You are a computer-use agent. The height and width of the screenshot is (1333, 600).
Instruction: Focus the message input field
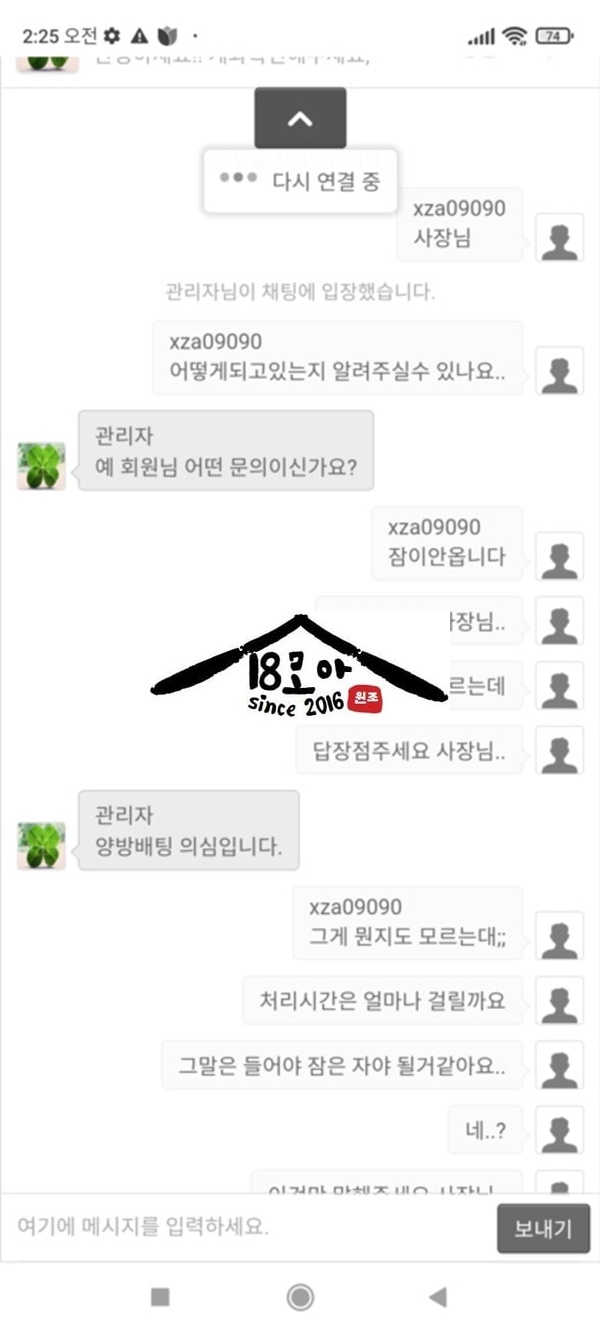pyautogui.click(x=250, y=1226)
